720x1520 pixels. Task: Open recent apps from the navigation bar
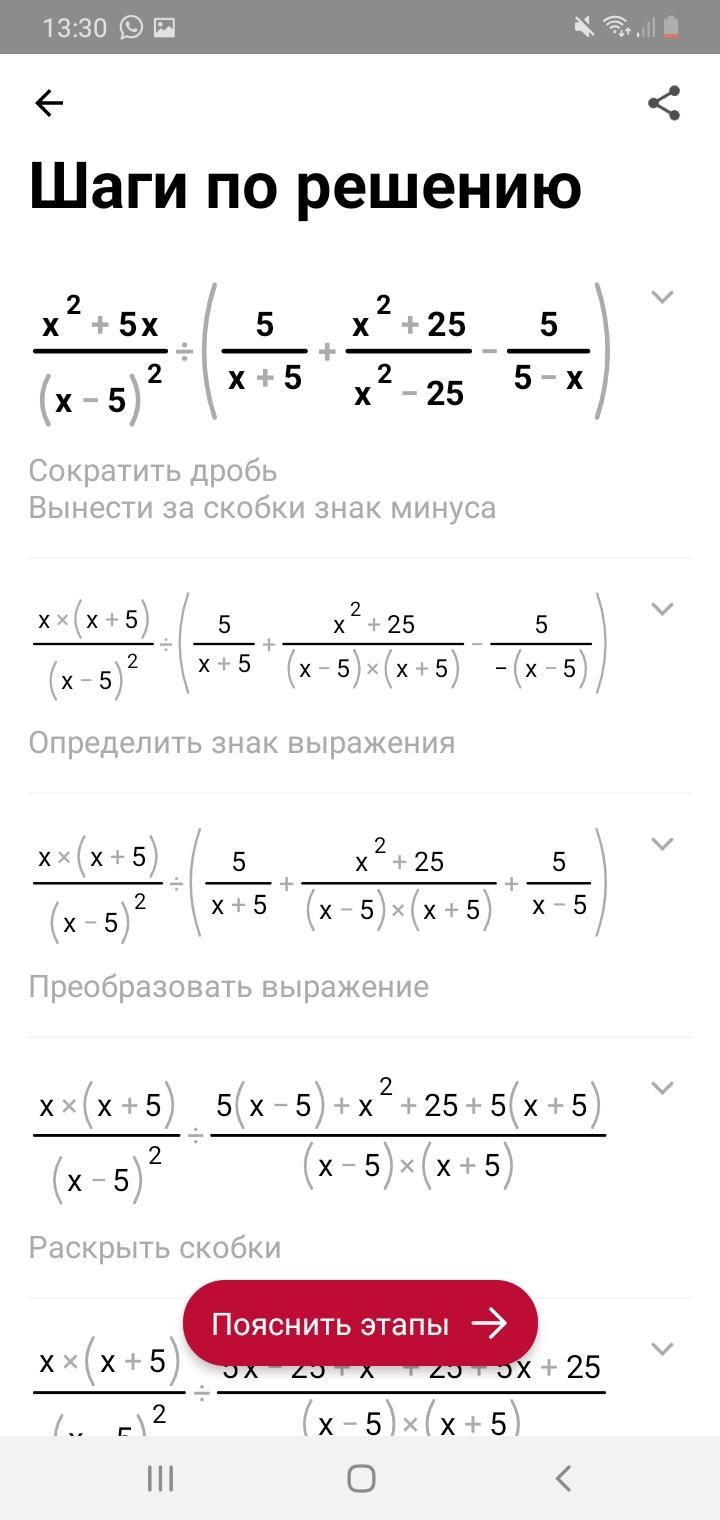tap(160, 1478)
